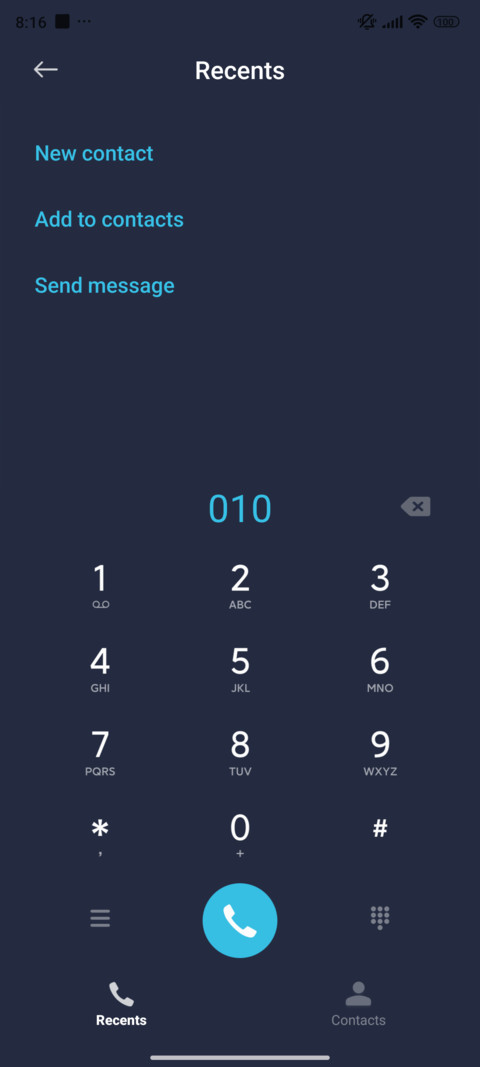Screen dimensions: 480x1067
Task: Choose Add to contacts
Action: pyautogui.click(x=109, y=219)
